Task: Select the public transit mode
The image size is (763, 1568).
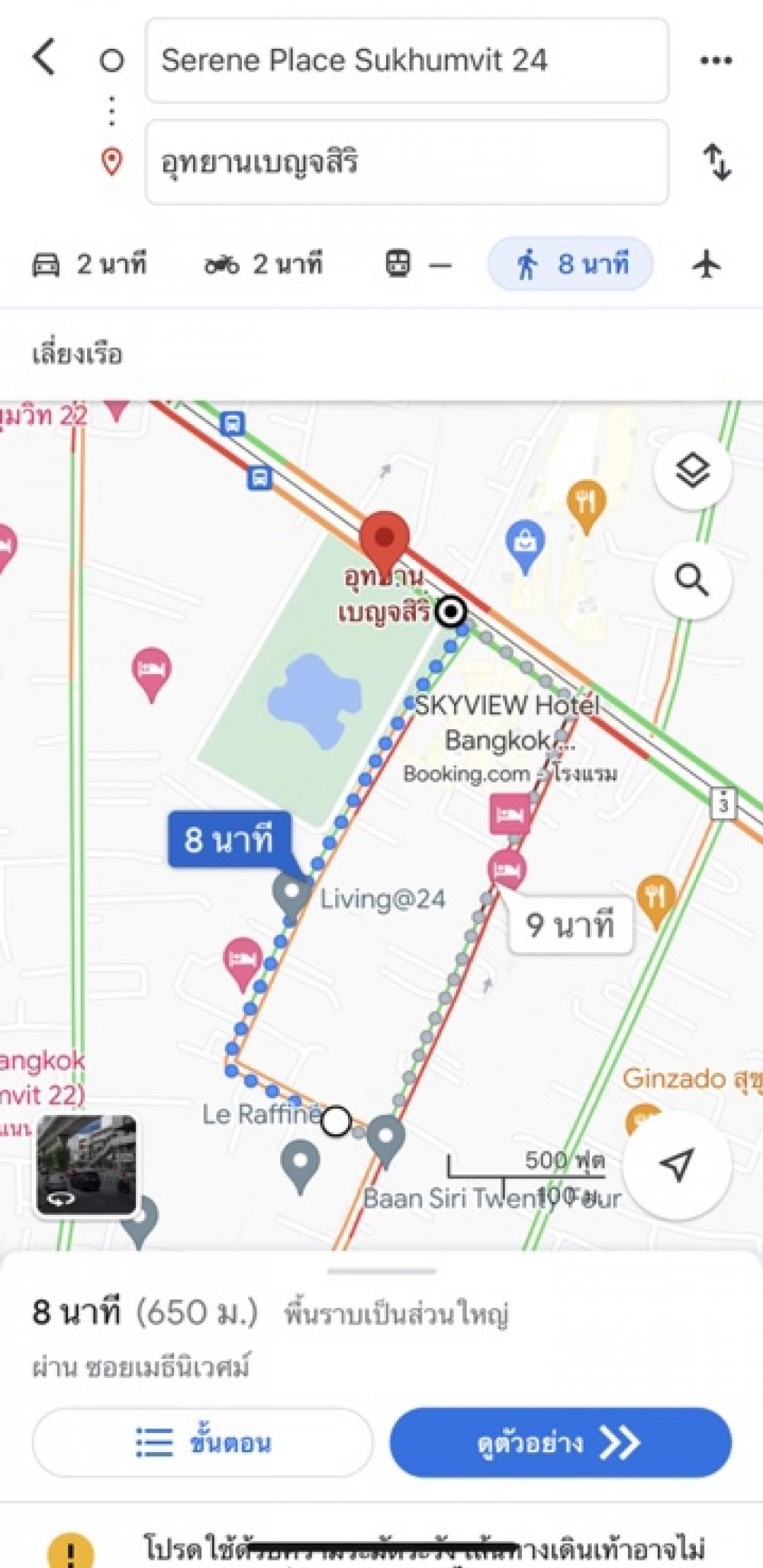Action: coord(417,265)
